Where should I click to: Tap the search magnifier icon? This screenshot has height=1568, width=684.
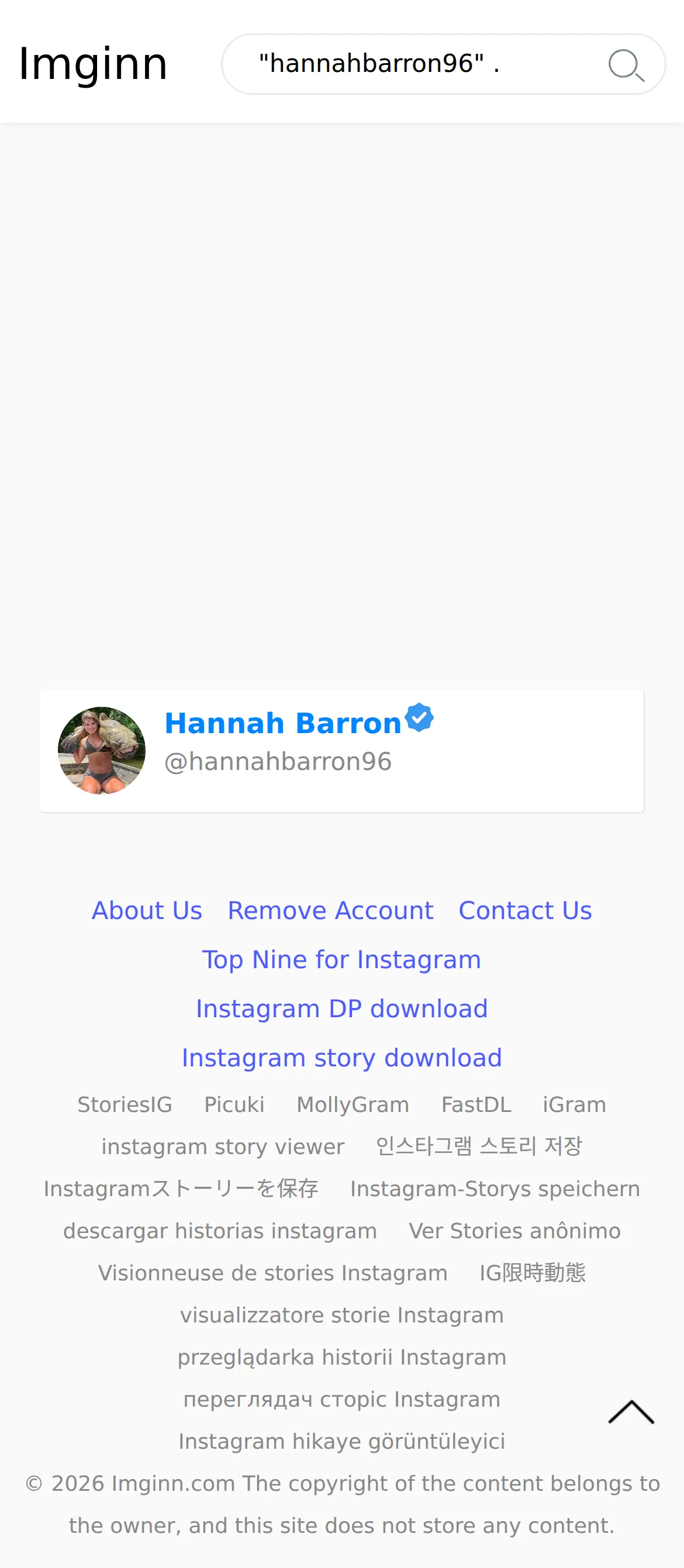pyautogui.click(x=626, y=64)
